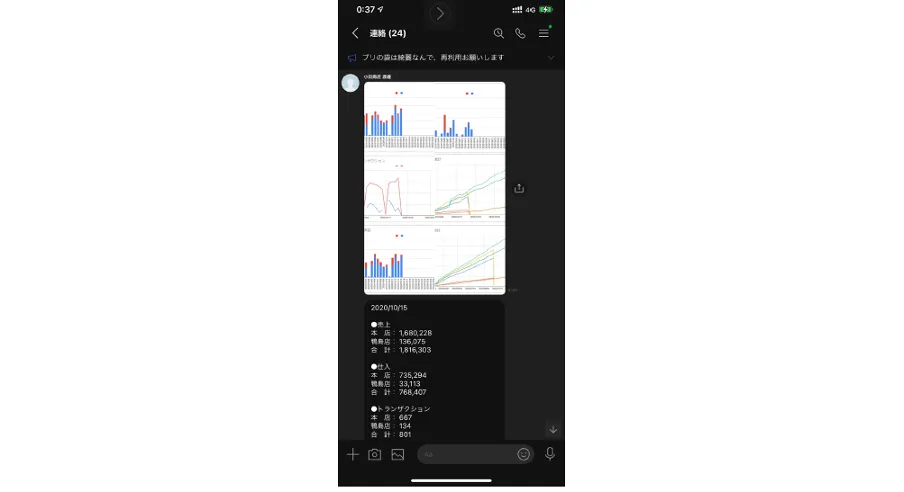Record a voice message
Image resolution: width=904 pixels, height=492 pixels.
click(x=550, y=454)
